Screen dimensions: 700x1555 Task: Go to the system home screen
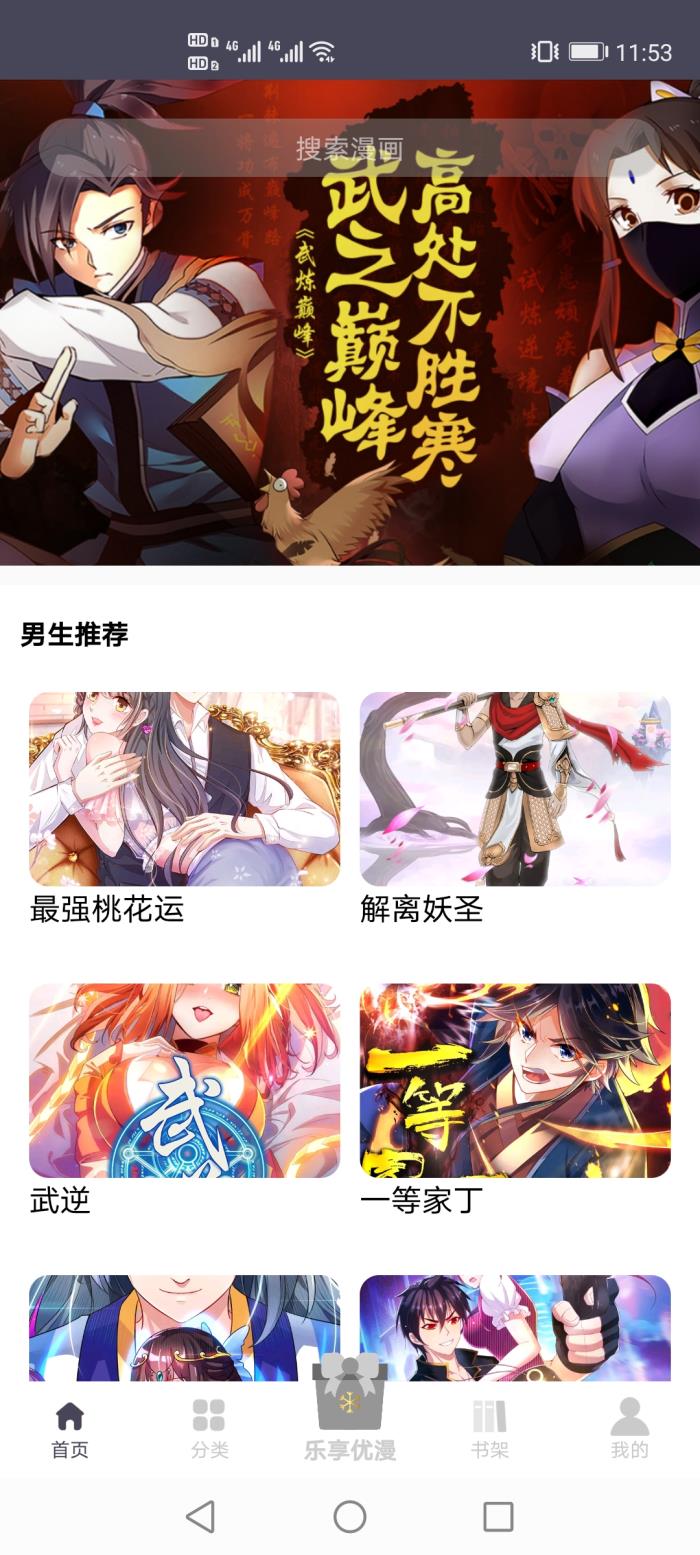tap(350, 1517)
